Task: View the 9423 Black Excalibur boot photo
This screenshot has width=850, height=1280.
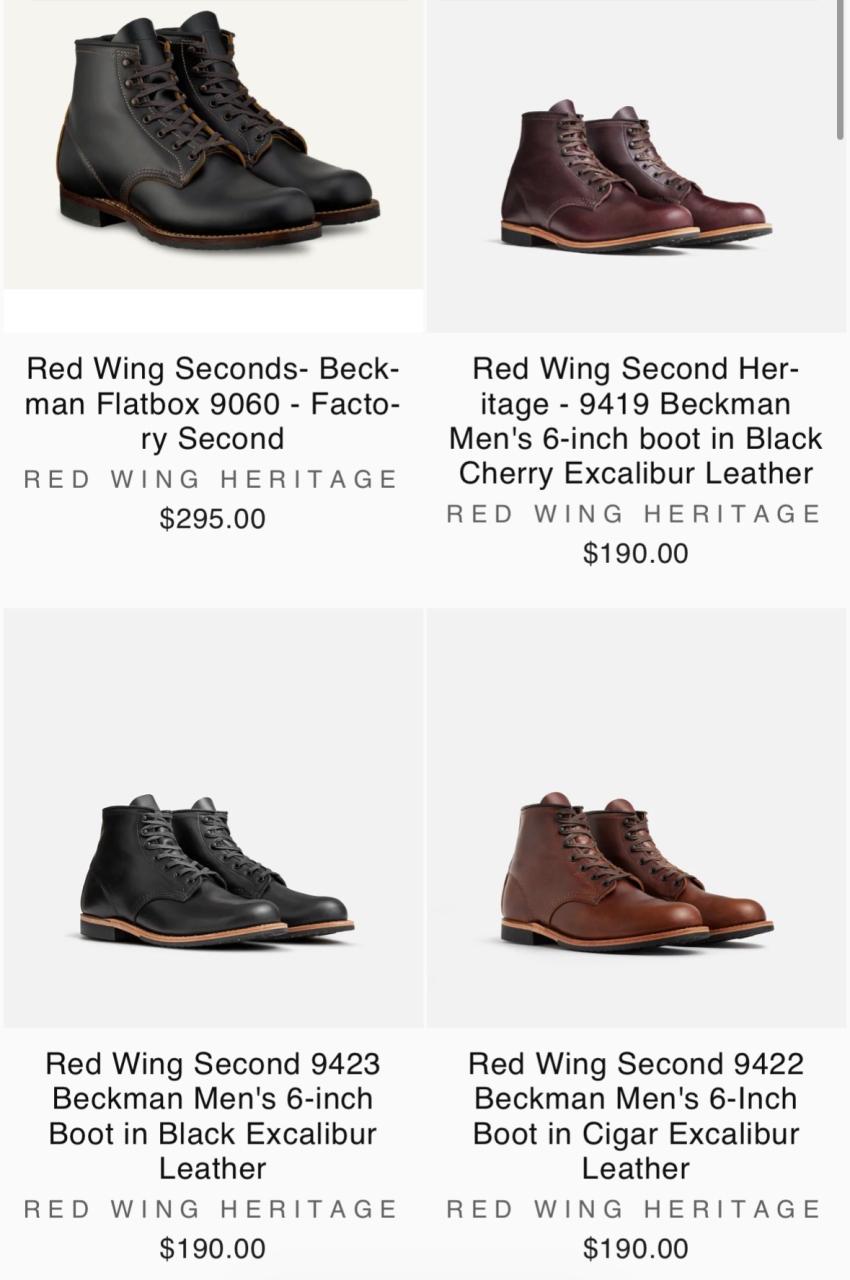Action: pos(213,818)
